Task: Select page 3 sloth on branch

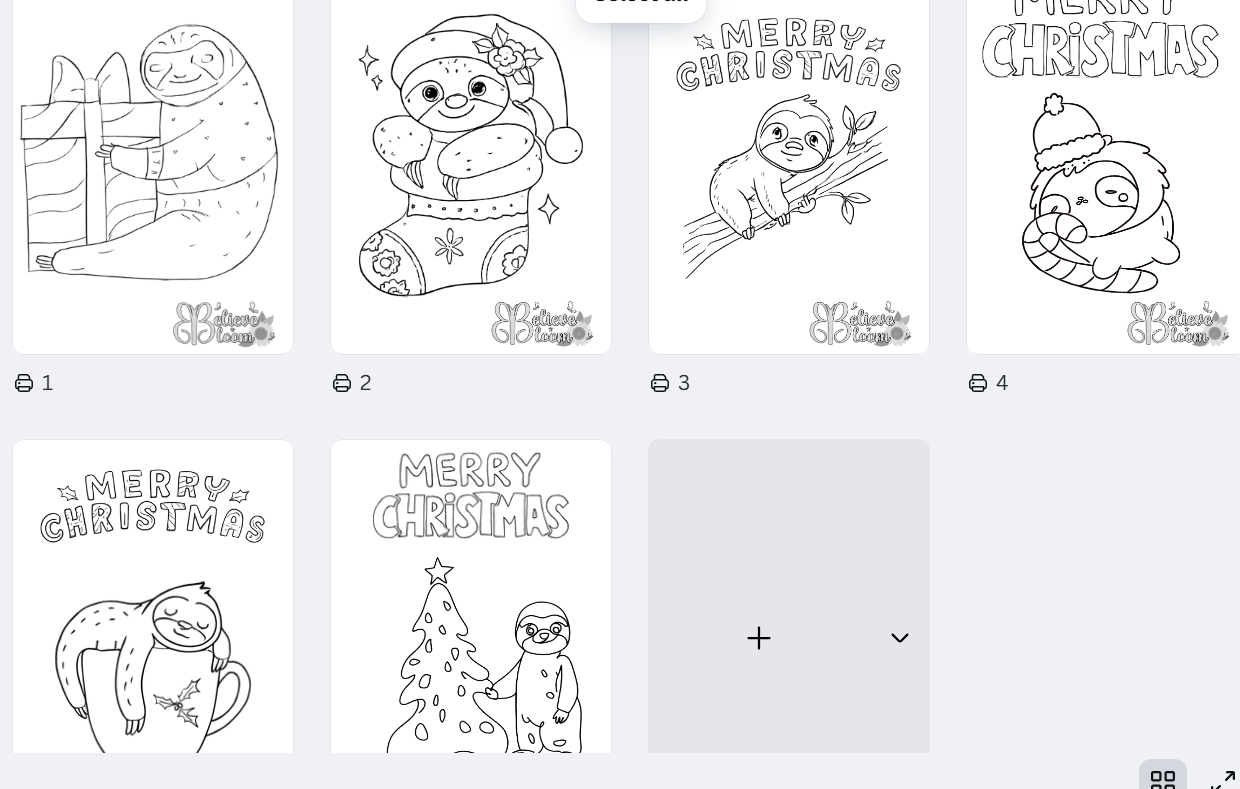Action: point(789,170)
